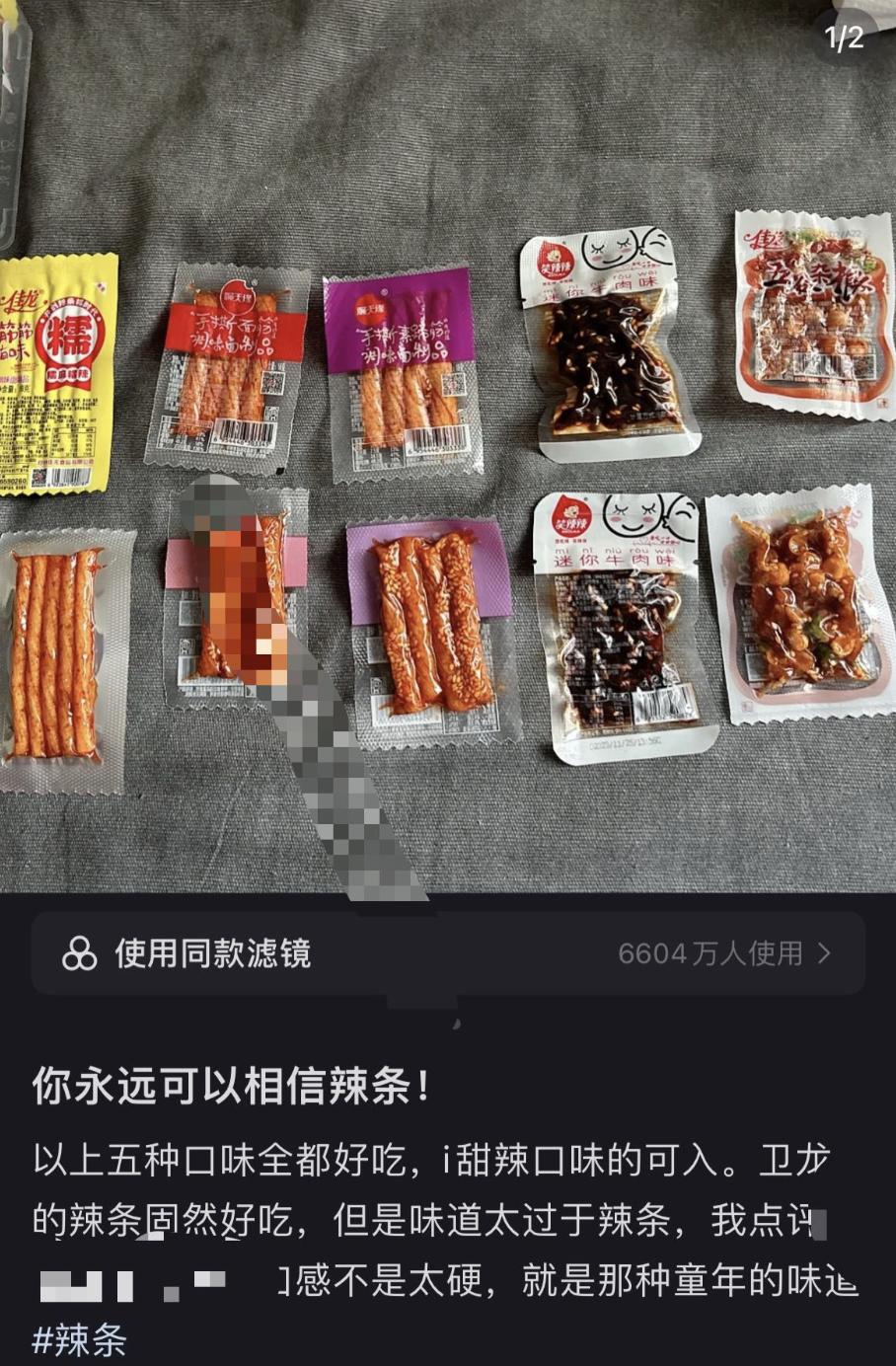Viewport: 896px width, 1366px height.
Task: Open the #辣条 hashtag
Action: tap(80, 1339)
